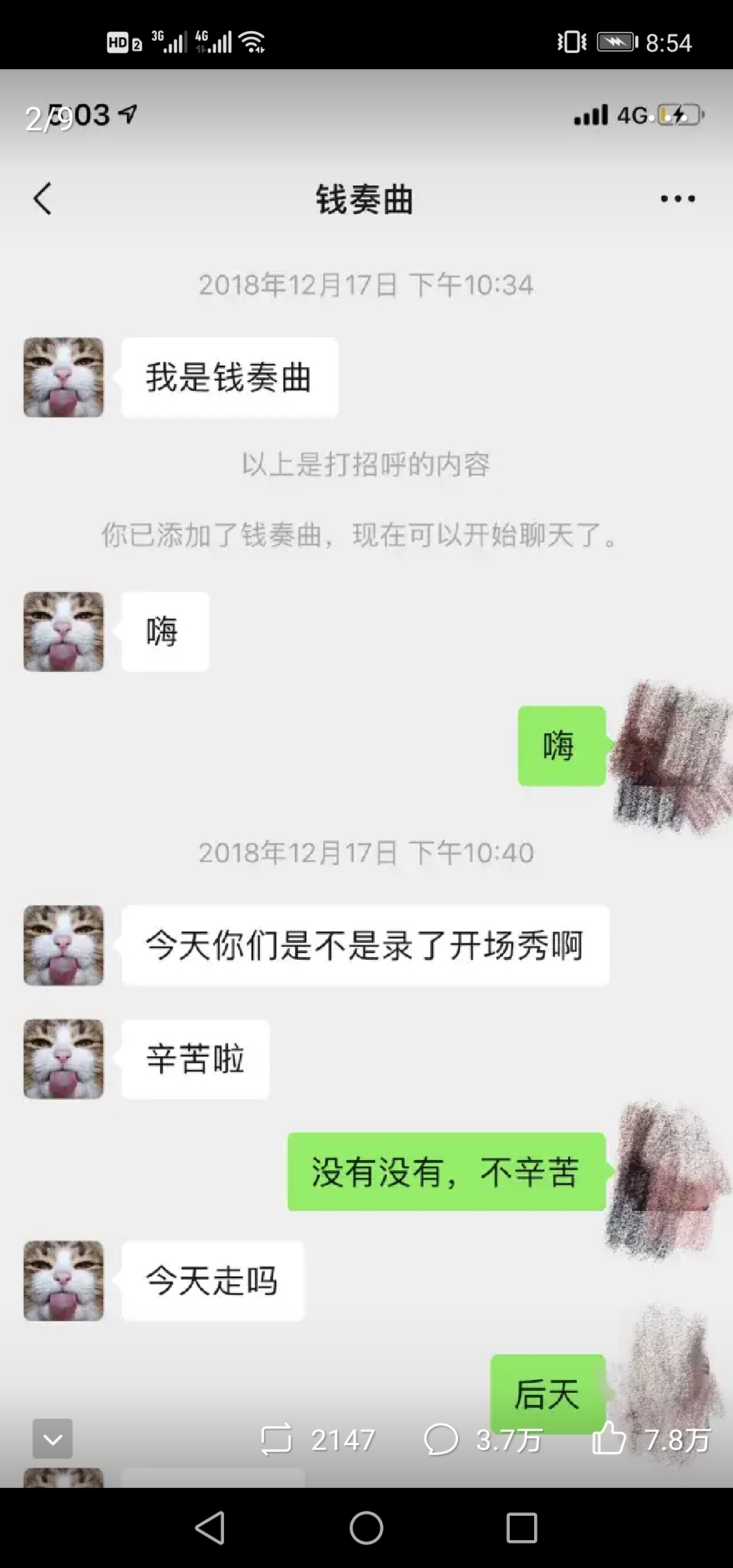Collapse the panel with the down chevron

click(52, 1438)
